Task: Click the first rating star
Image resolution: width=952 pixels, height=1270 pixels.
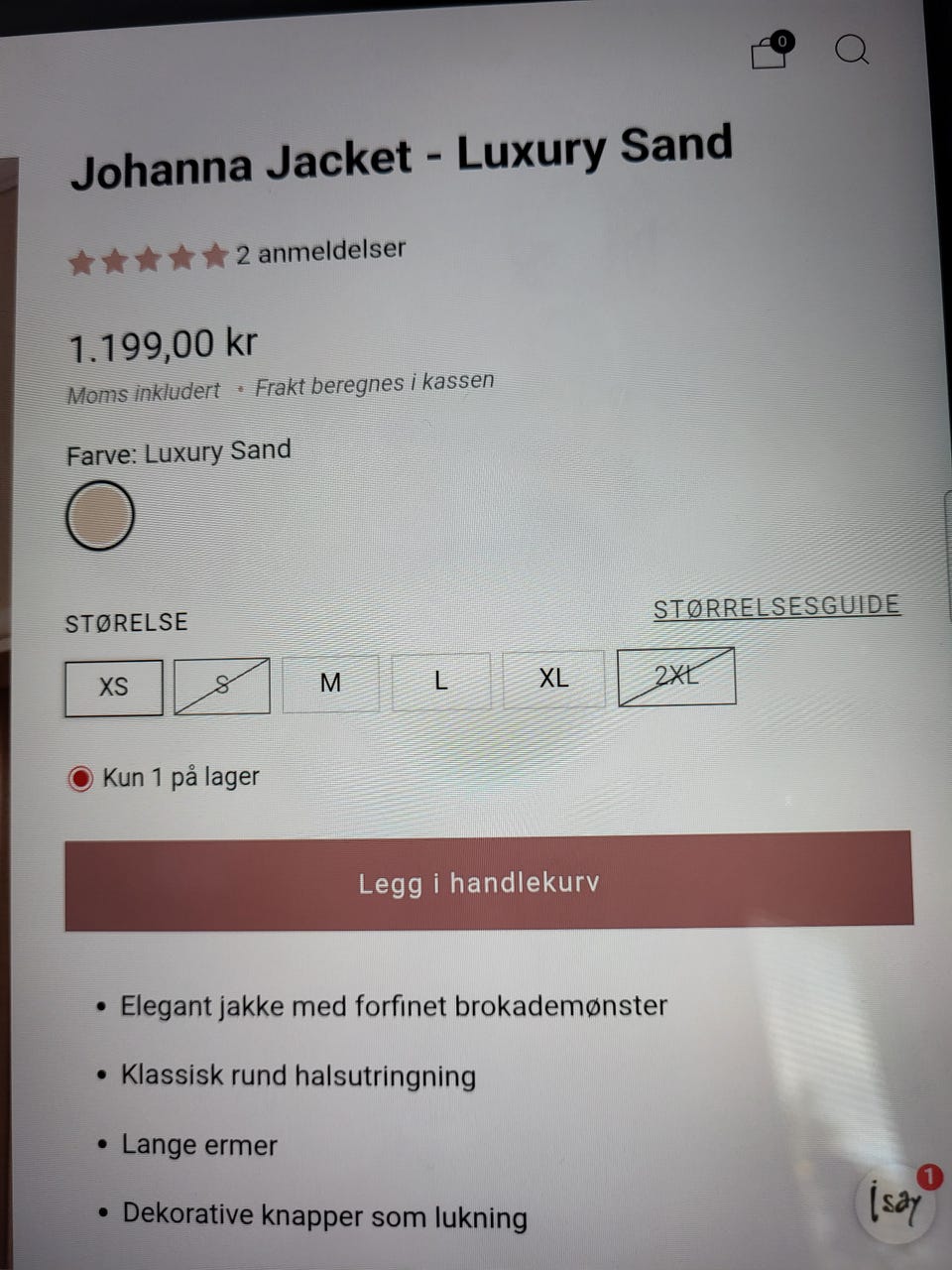Action: pos(81,261)
